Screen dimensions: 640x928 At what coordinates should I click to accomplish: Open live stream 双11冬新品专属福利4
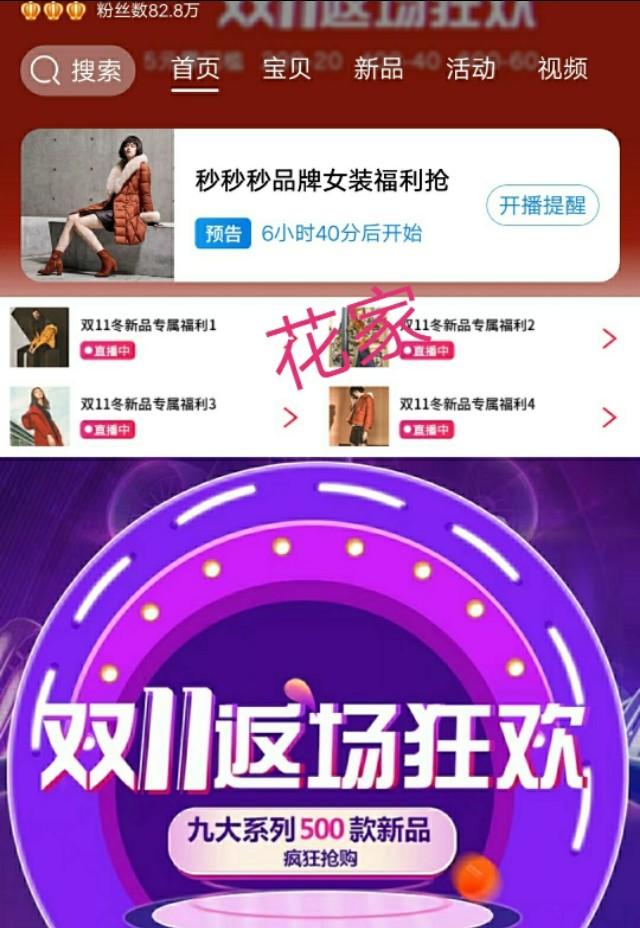[x=470, y=416]
